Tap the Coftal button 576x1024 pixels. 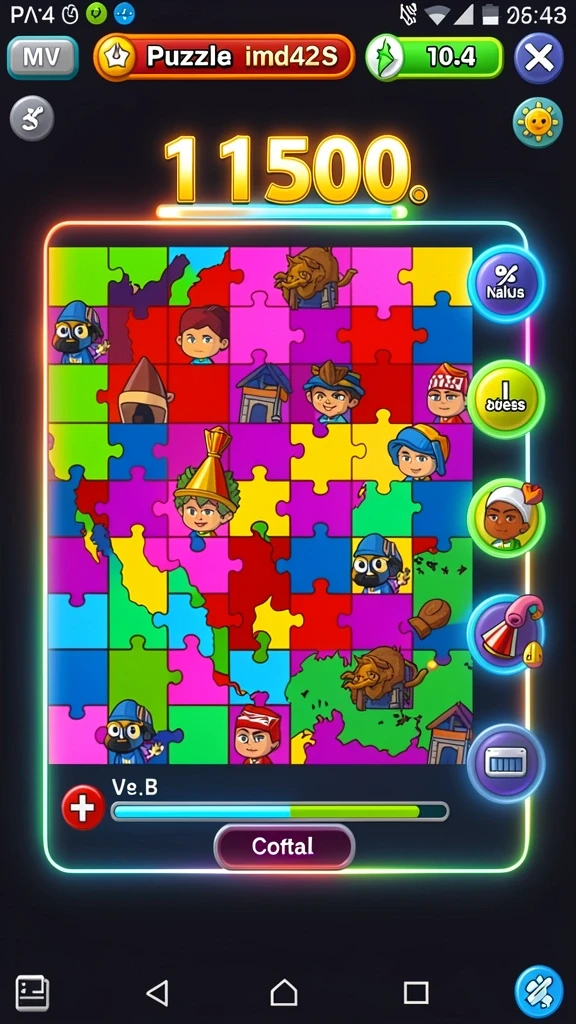coord(284,846)
